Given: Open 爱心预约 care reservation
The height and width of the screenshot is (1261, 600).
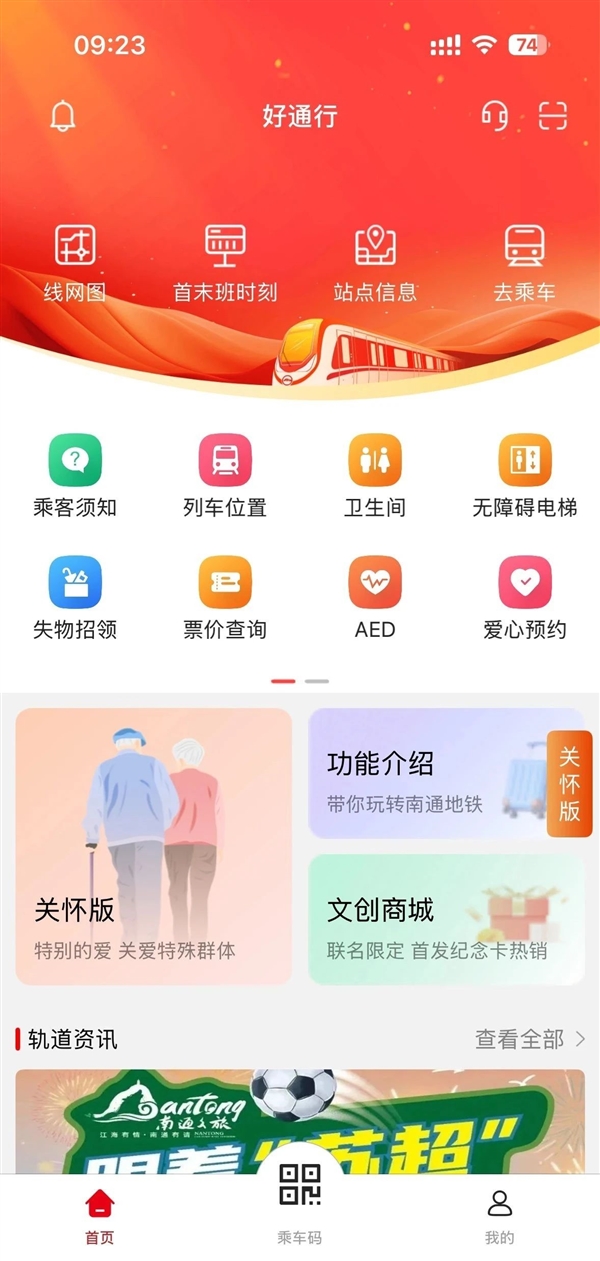Looking at the screenshot, I should tap(525, 598).
